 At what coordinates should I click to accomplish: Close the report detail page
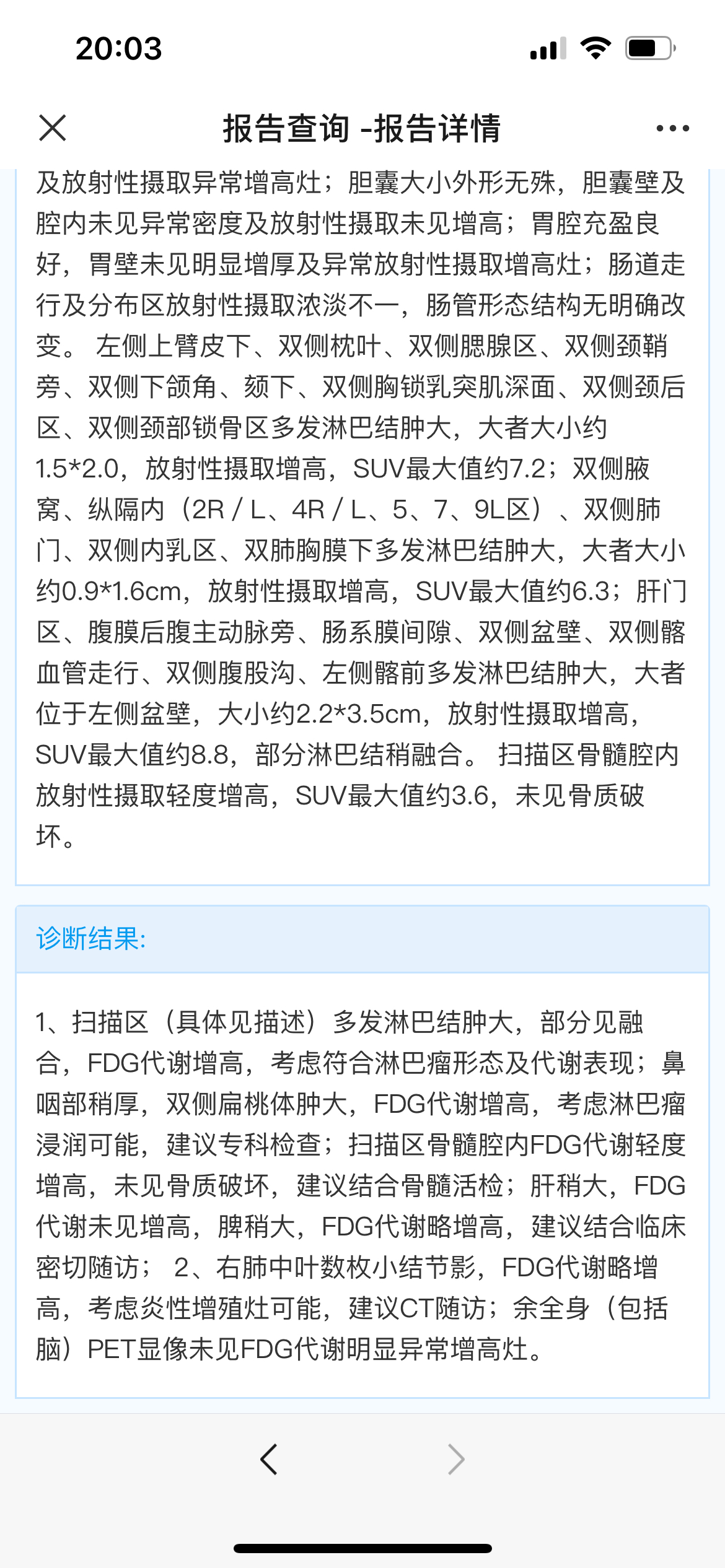point(52,128)
